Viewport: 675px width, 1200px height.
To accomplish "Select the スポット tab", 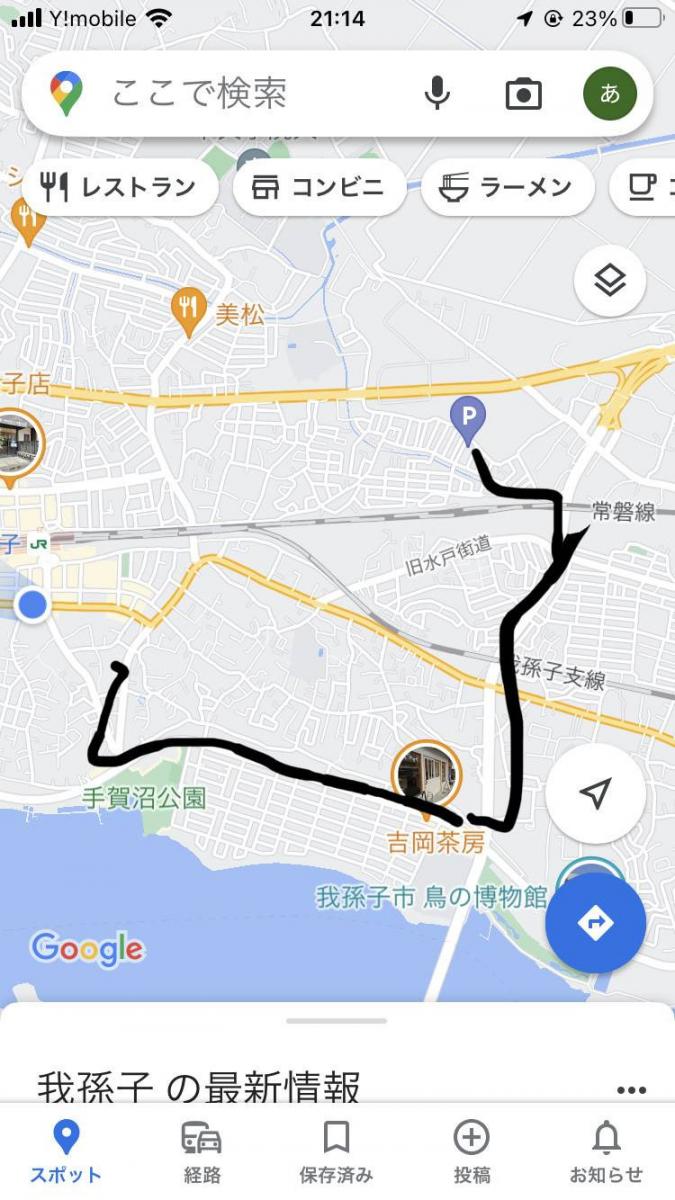I will (66, 1152).
